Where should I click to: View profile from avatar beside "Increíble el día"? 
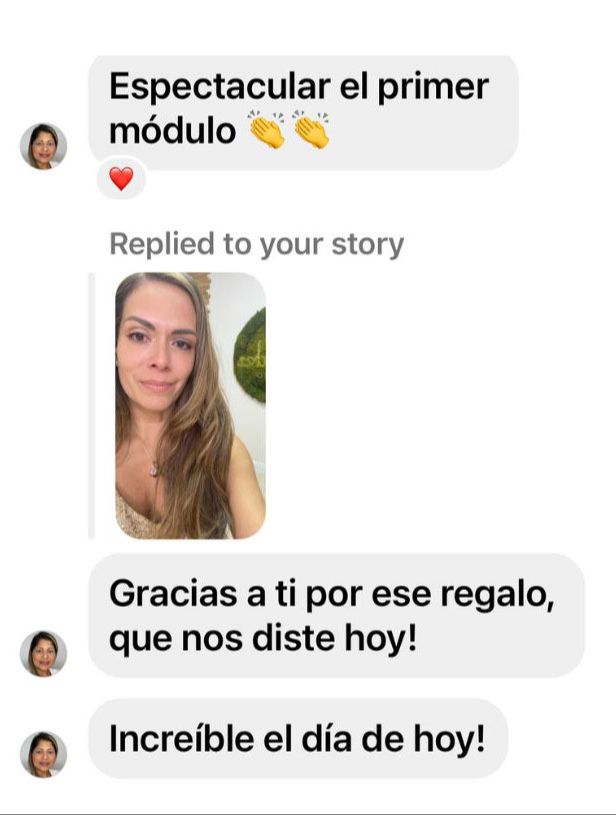coord(43,754)
